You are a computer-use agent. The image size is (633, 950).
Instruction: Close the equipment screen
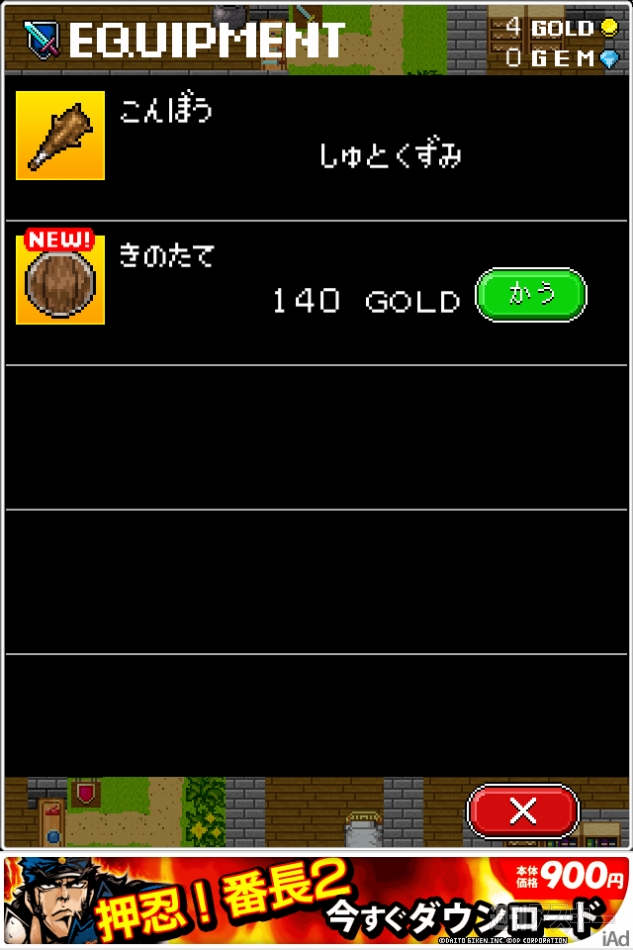523,811
